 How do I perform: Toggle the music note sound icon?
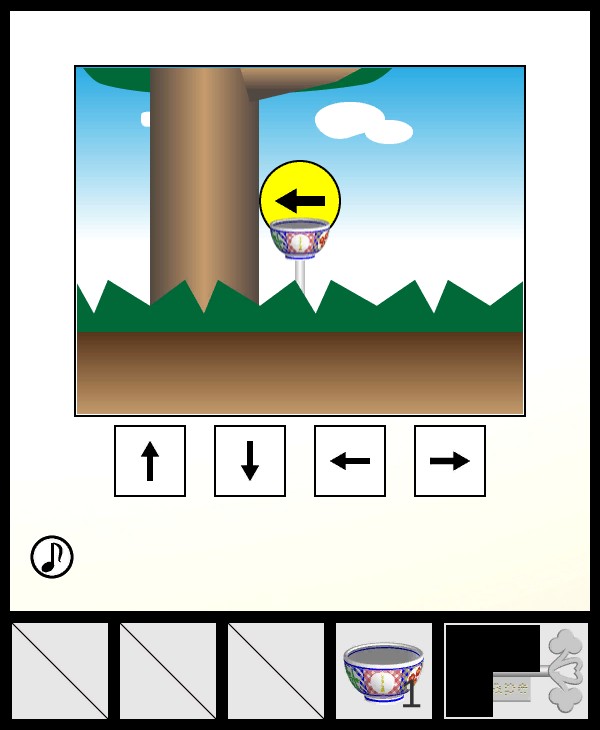click(x=52, y=557)
